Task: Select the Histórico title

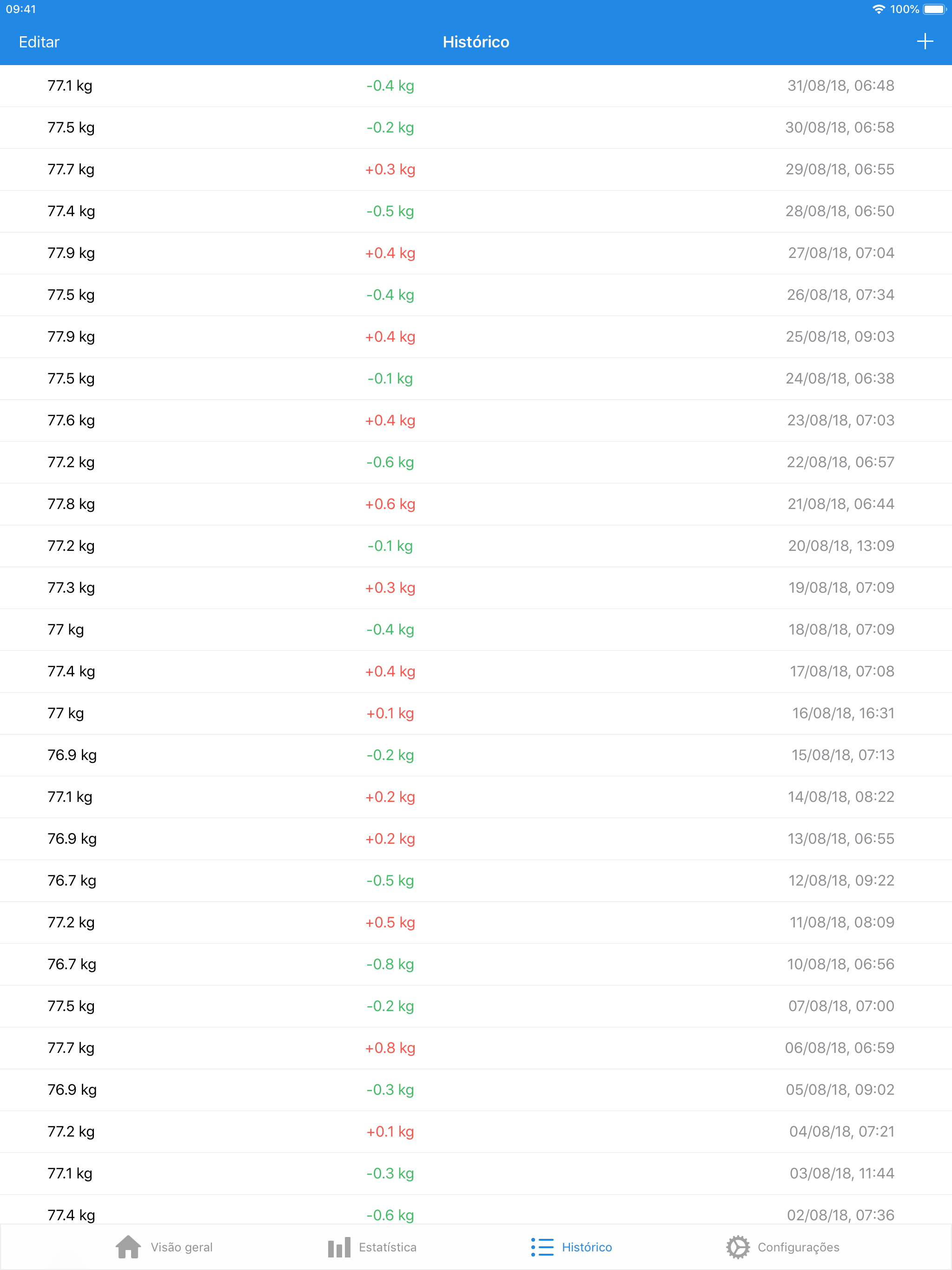Action: click(x=476, y=41)
